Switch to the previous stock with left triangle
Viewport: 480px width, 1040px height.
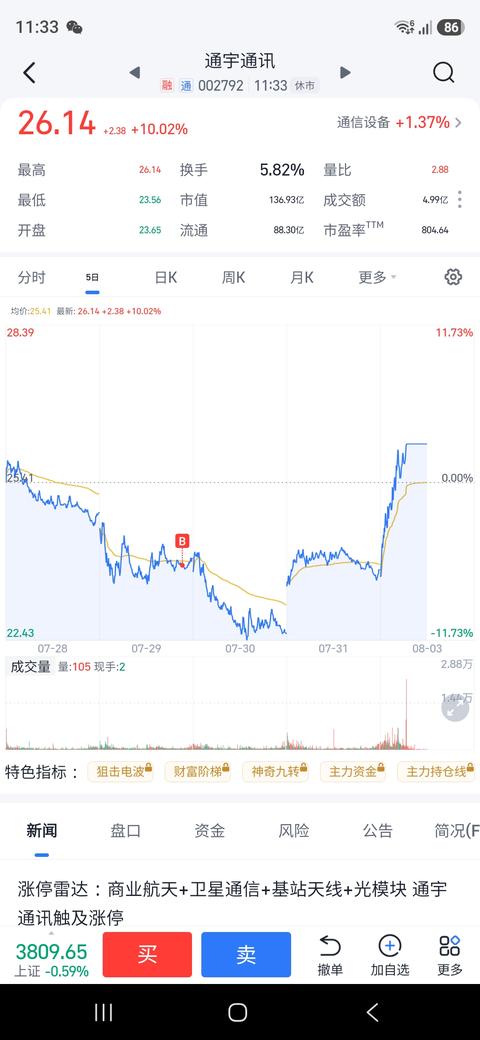(135, 72)
